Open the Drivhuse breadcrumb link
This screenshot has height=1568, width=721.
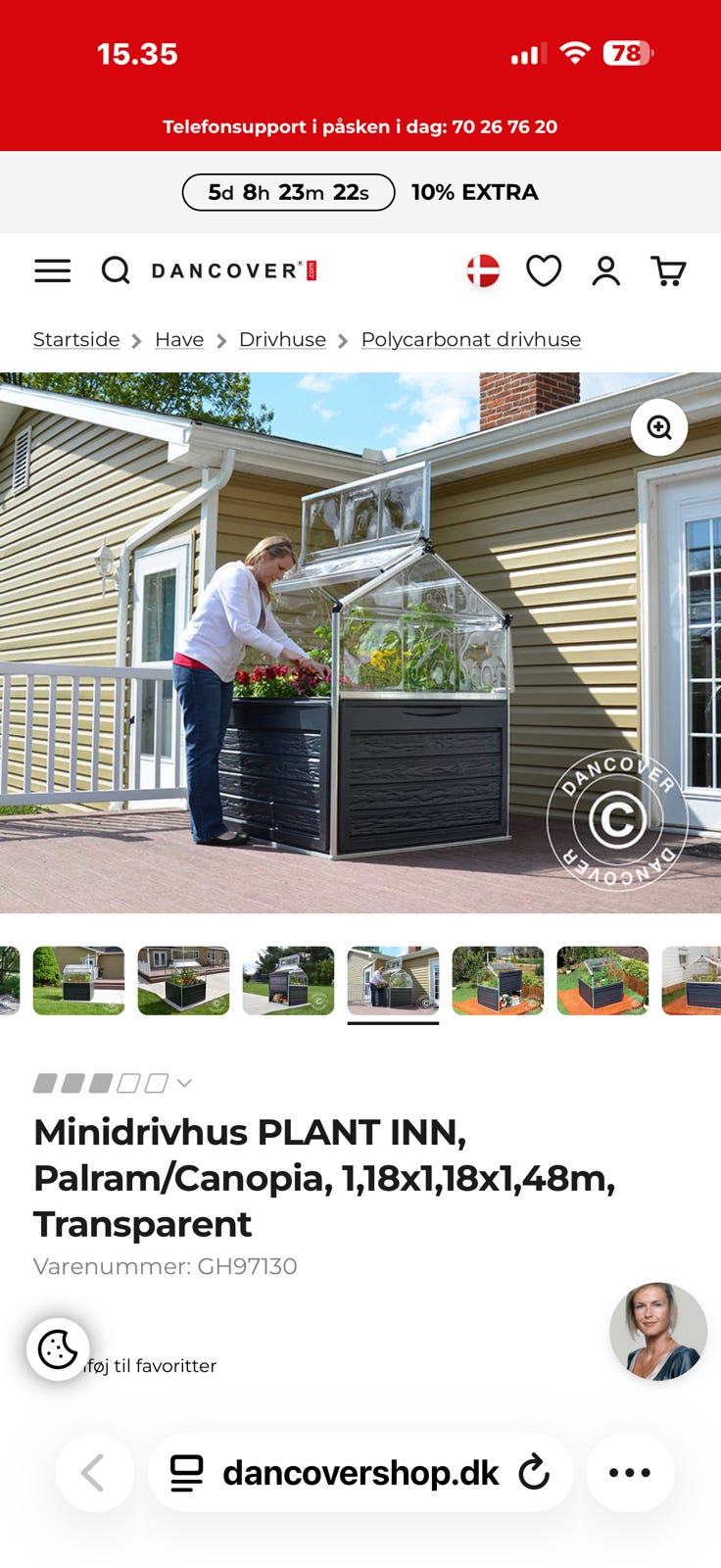[x=282, y=339]
